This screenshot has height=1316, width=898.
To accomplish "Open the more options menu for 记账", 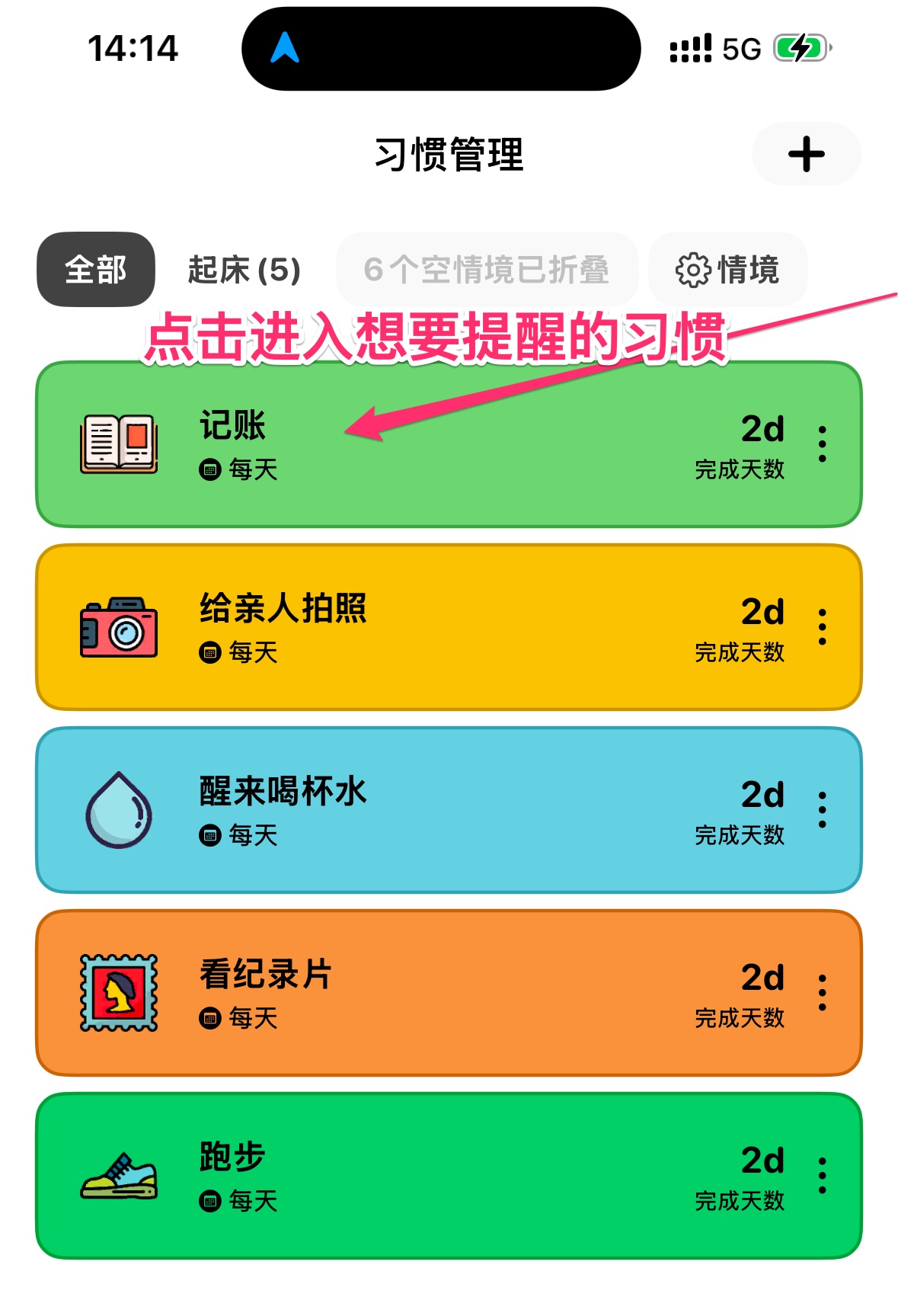I will point(822,444).
